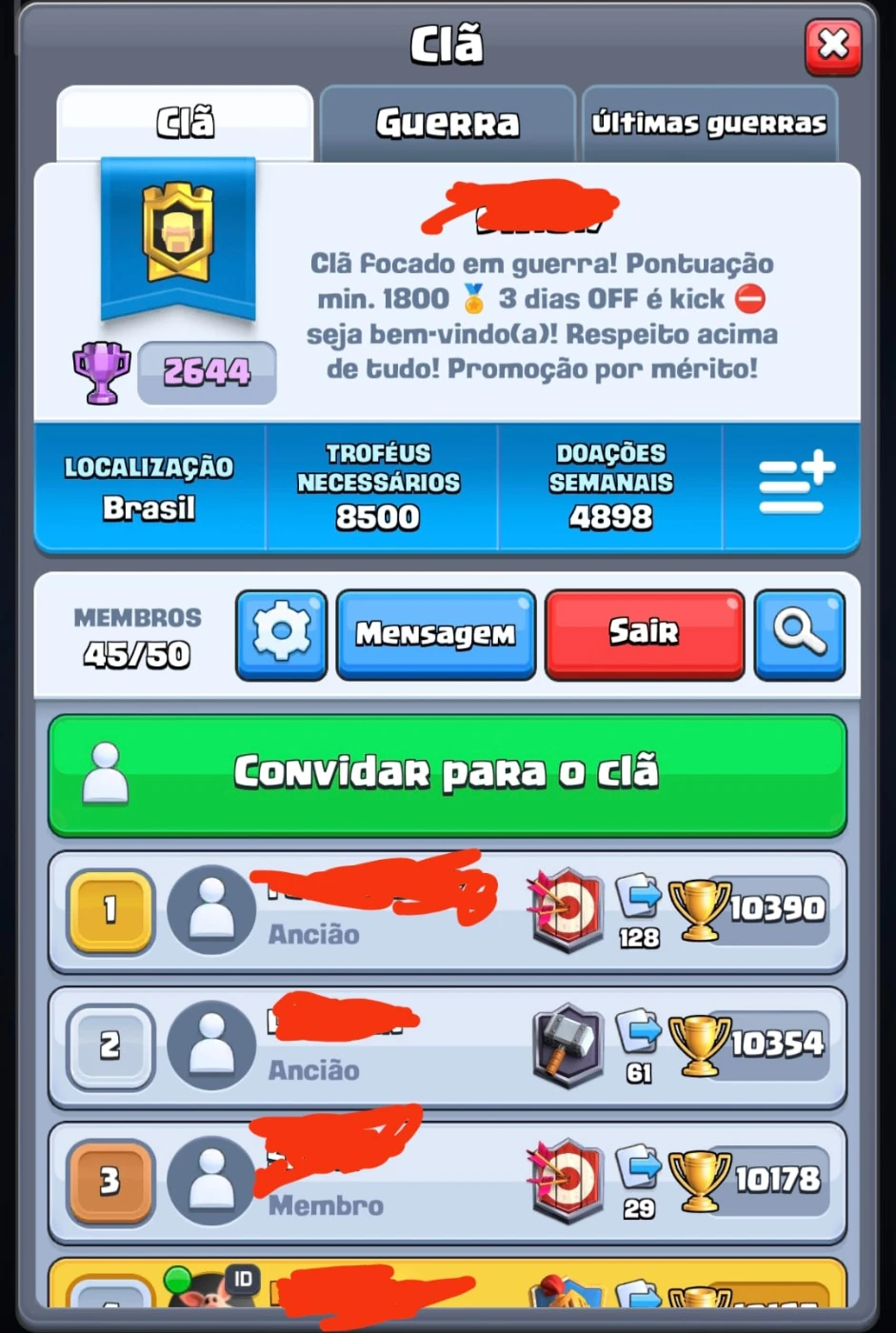Tap the Mensagem button
The width and height of the screenshot is (896, 1333).
436,634
